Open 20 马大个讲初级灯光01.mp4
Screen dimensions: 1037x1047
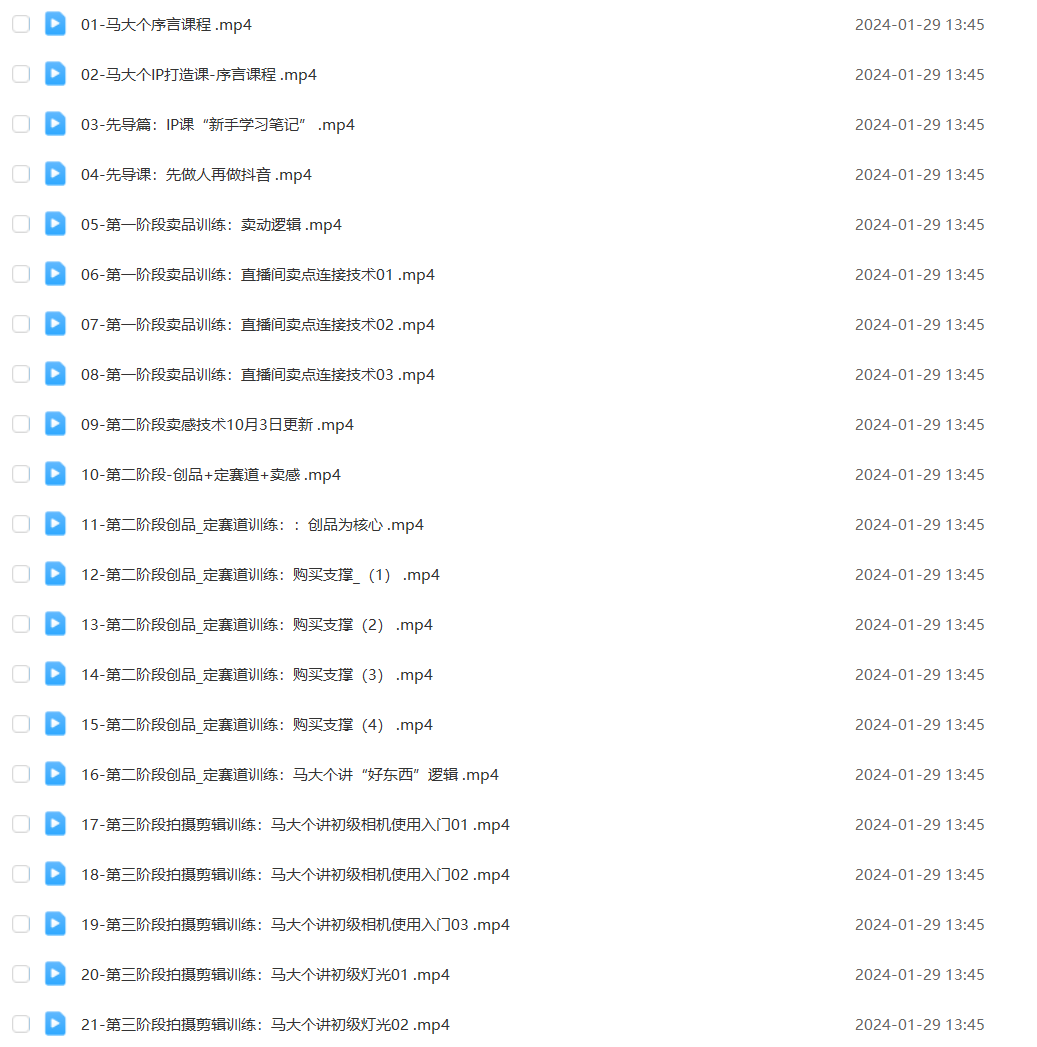[265, 975]
